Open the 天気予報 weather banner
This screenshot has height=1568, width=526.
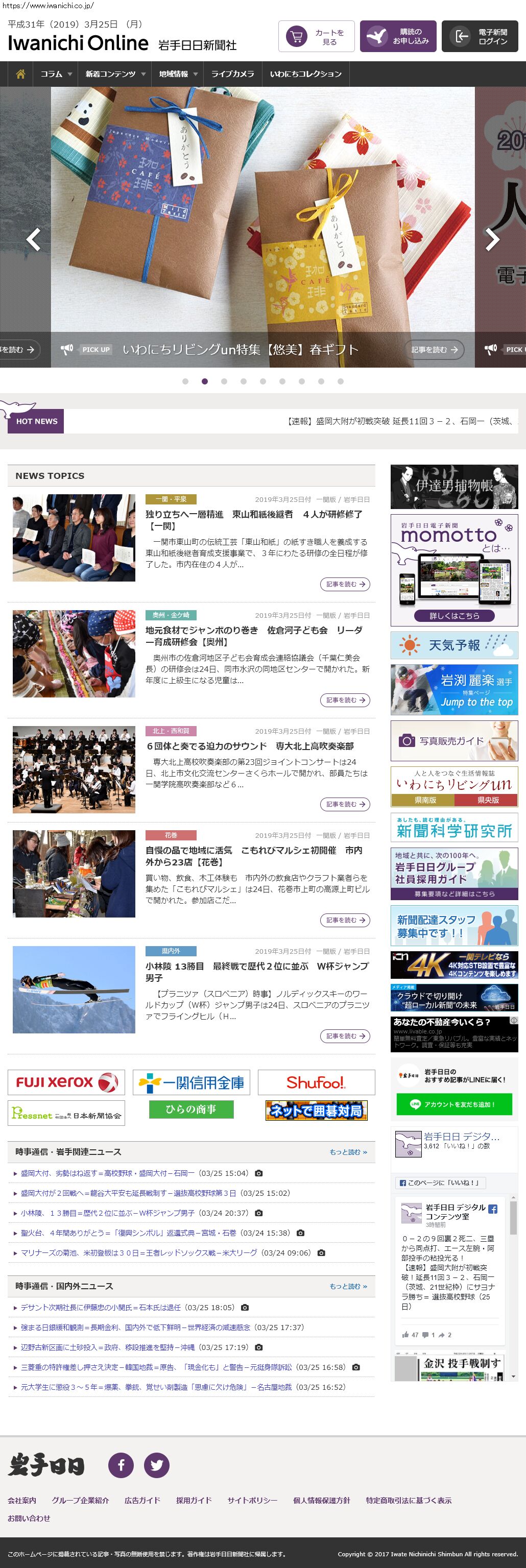click(454, 645)
